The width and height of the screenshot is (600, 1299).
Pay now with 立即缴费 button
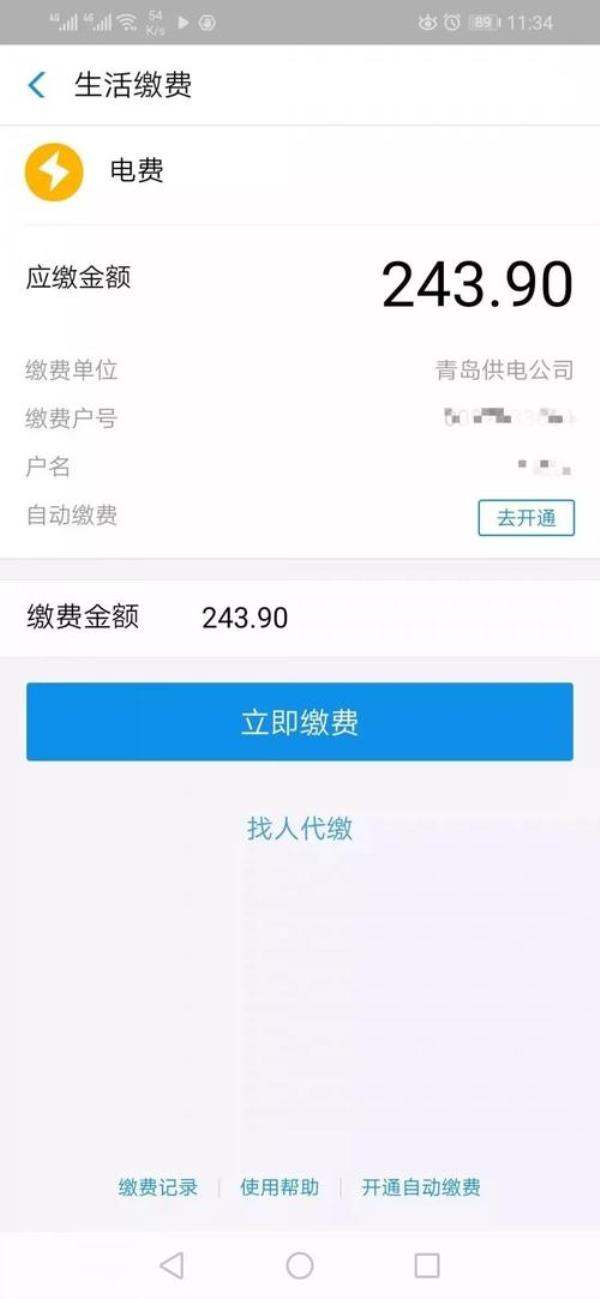pos(300,722)
